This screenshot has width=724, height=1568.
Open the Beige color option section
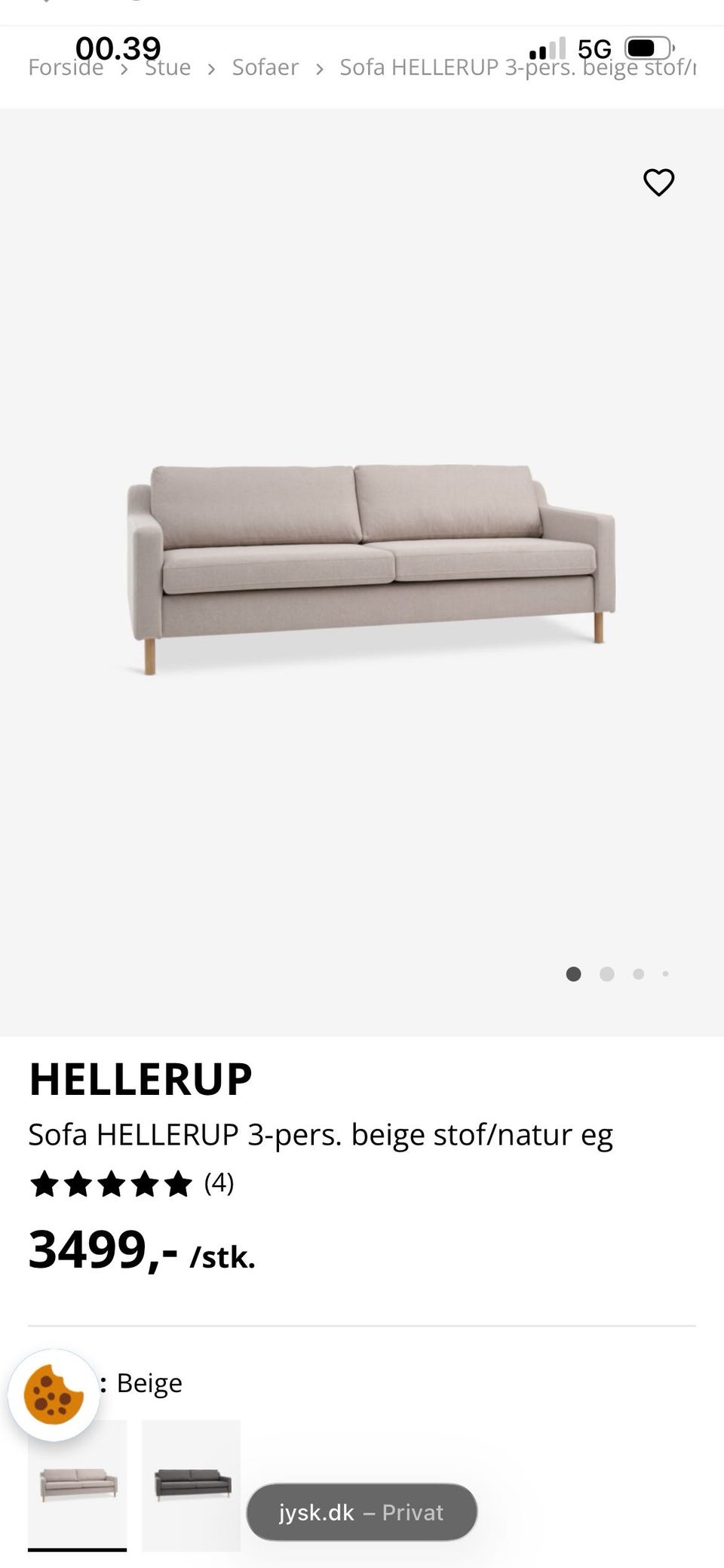coord(148,1383)
